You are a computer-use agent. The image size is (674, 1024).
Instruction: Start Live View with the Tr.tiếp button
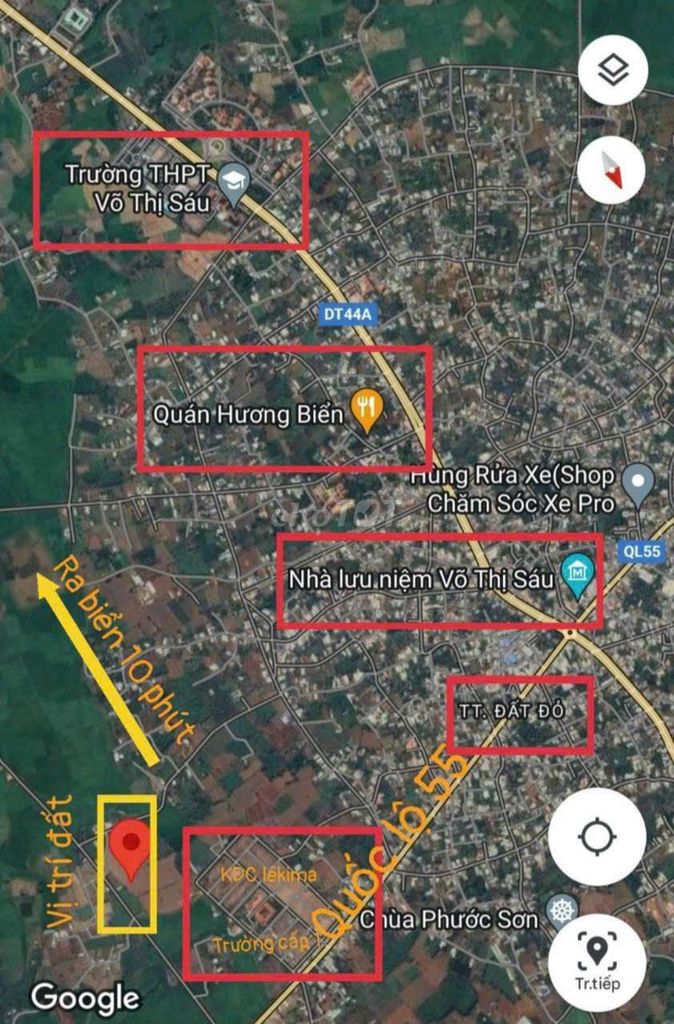[x=597, y=961]
